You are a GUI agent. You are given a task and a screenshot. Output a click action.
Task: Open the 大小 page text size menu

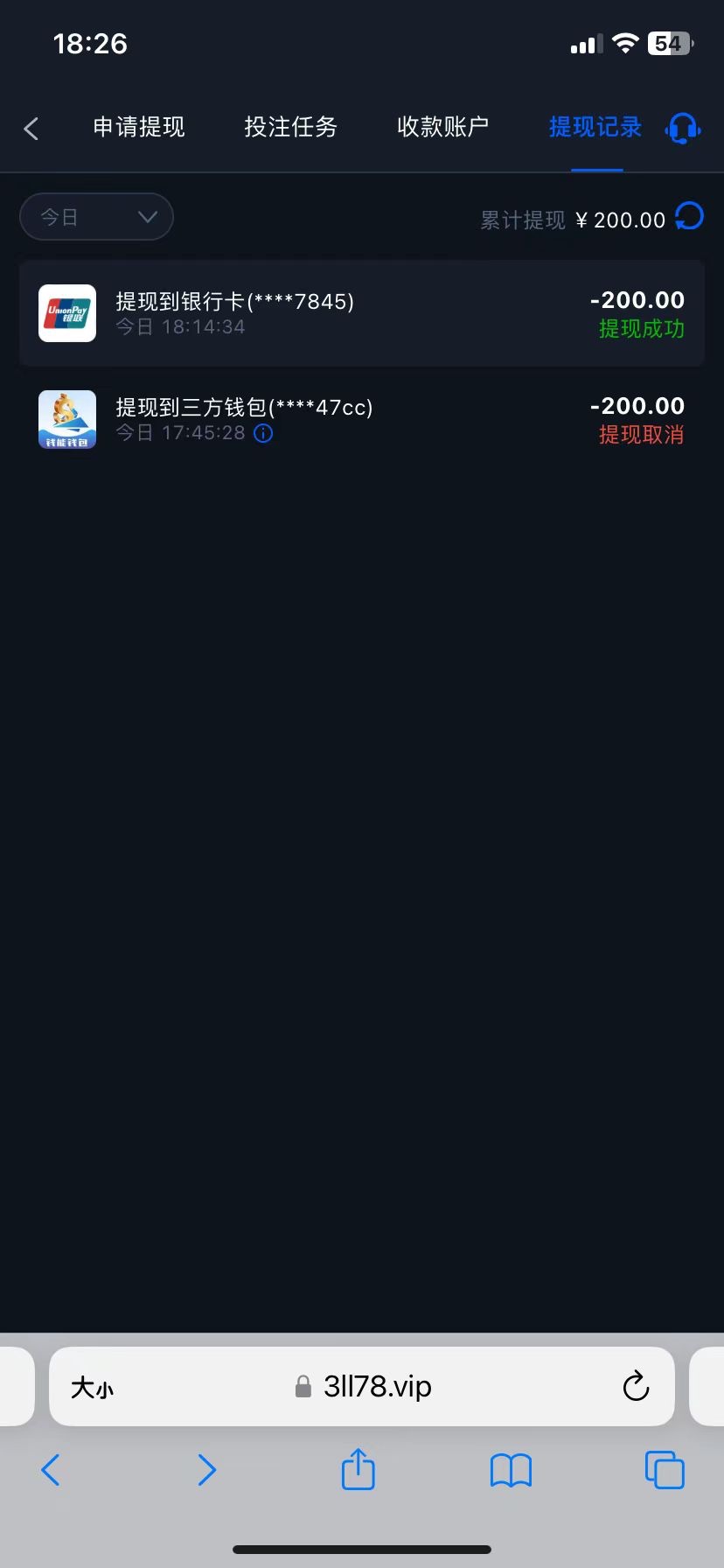coord(92,1388)
